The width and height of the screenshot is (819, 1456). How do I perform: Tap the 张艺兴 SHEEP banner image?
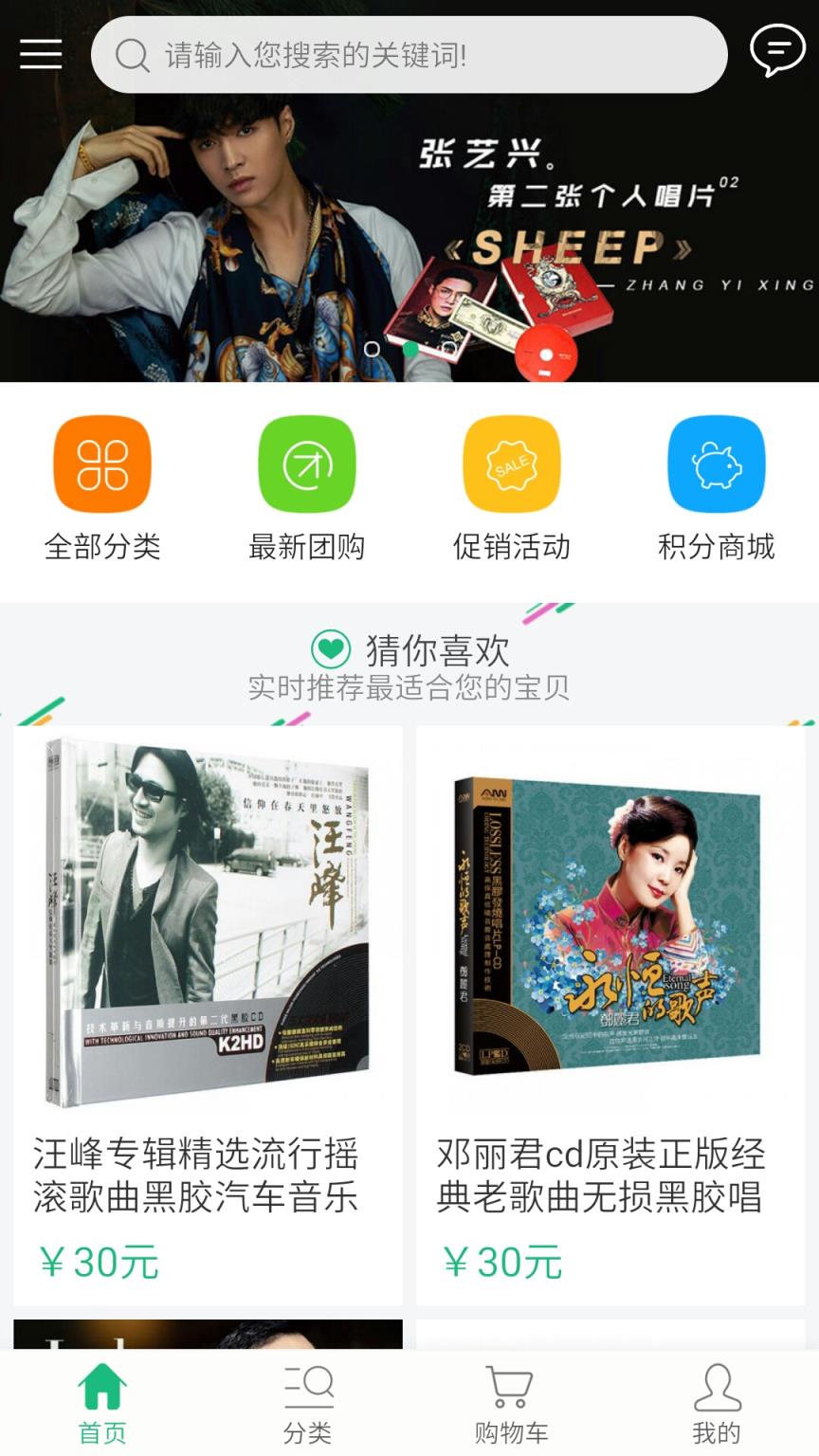pyautogui.click(x=409, y=227)
